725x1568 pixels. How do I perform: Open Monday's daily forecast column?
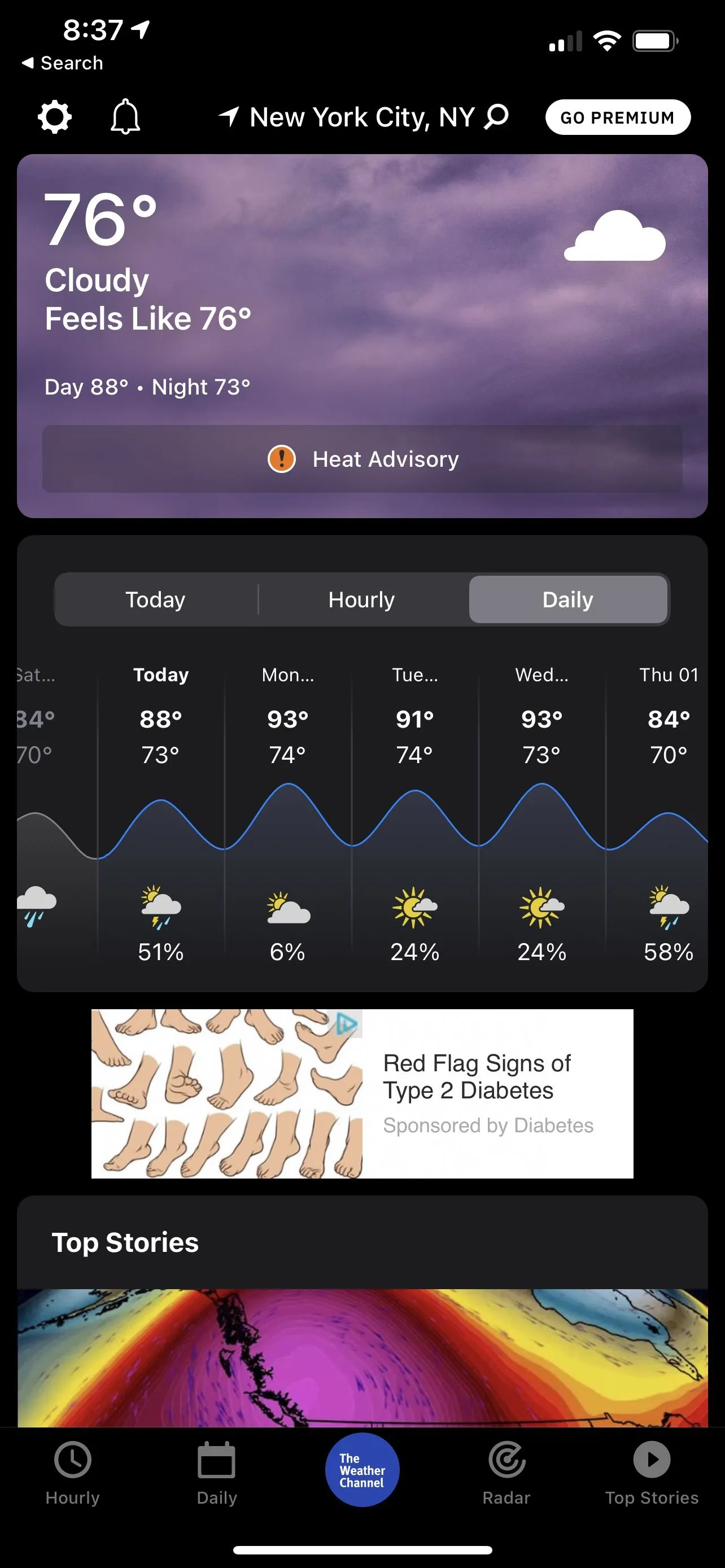coord(288,816)
